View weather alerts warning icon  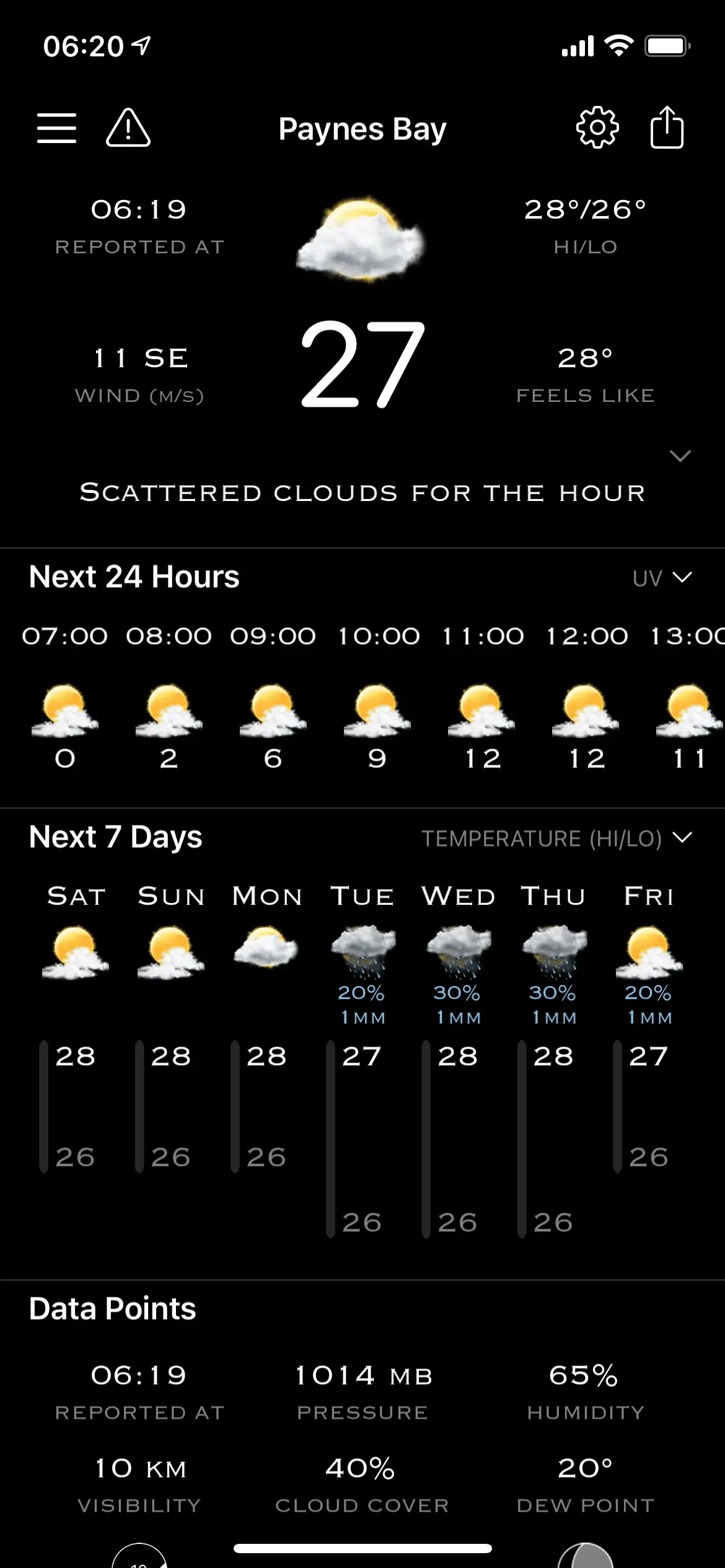coord(128,128)
